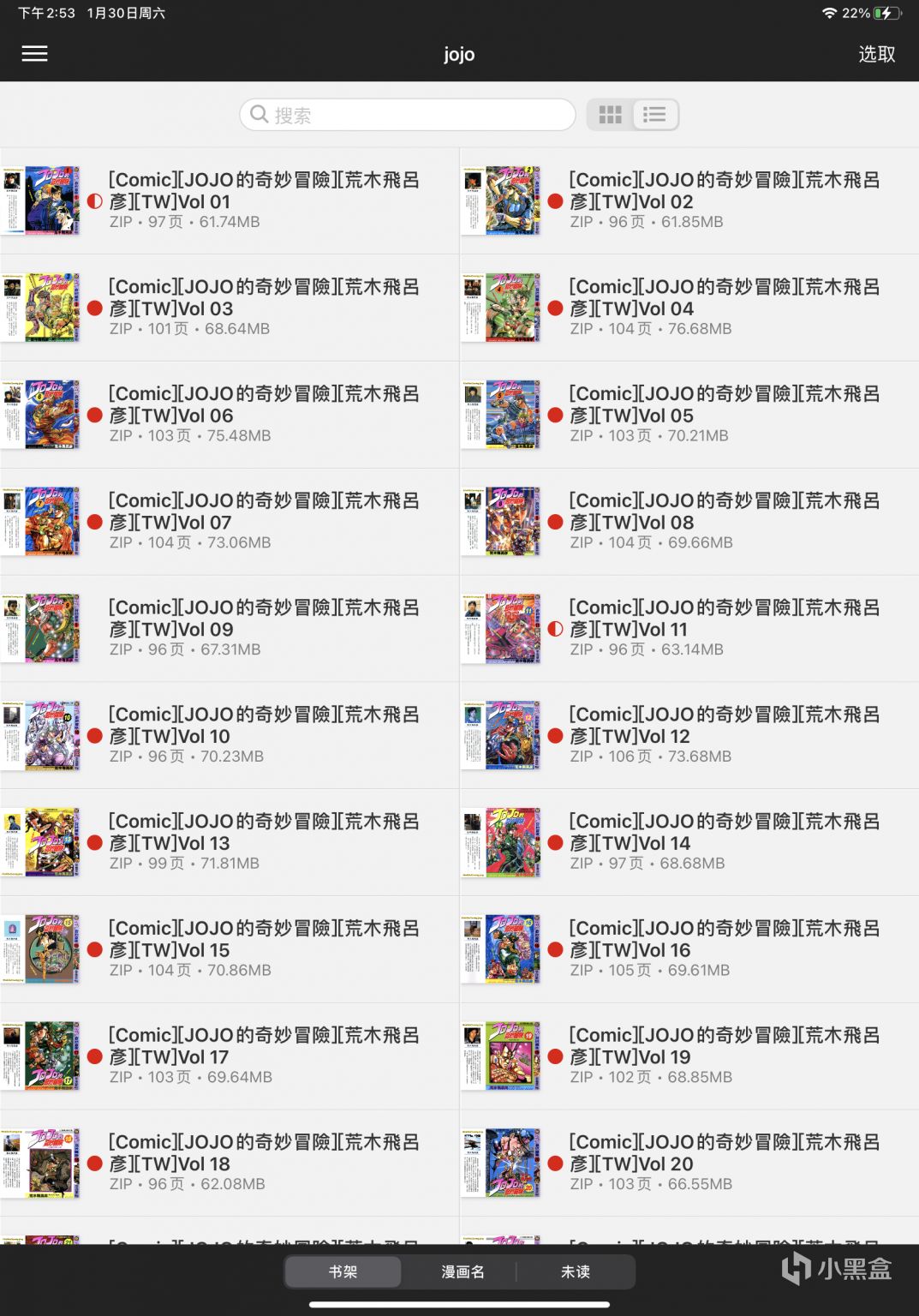Screen dimensions: 919x1316
Task: Open JOJO comic Vol 08
Action: click(x=689, y=522)
